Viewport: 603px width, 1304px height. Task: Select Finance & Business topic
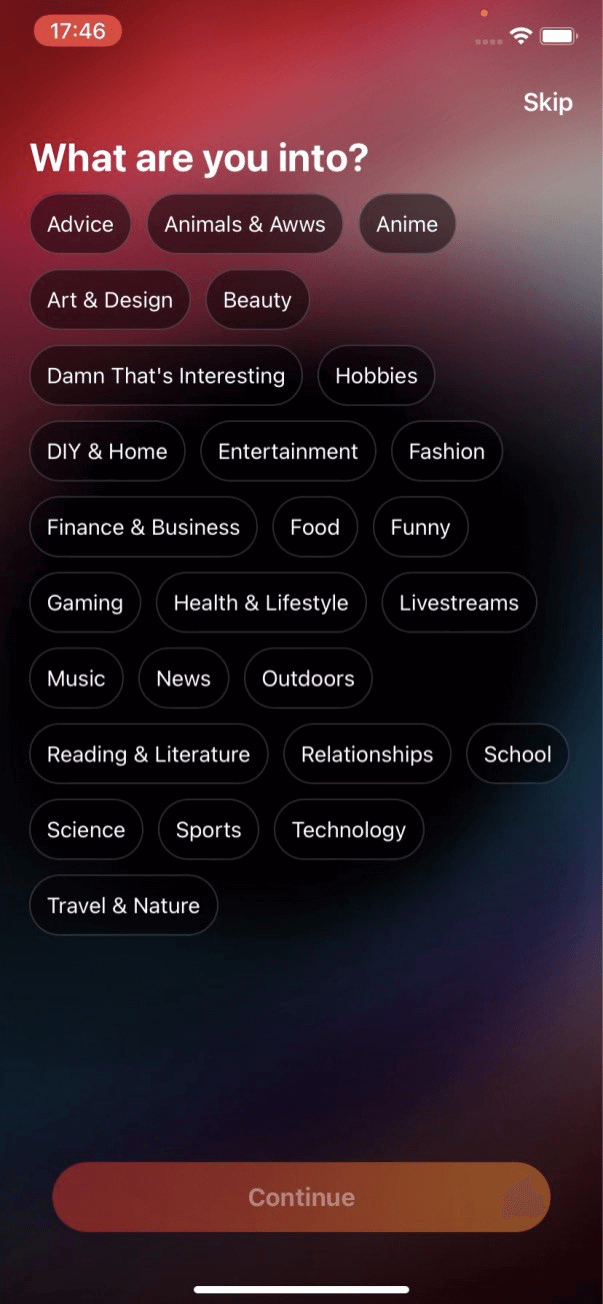point(143,527)
